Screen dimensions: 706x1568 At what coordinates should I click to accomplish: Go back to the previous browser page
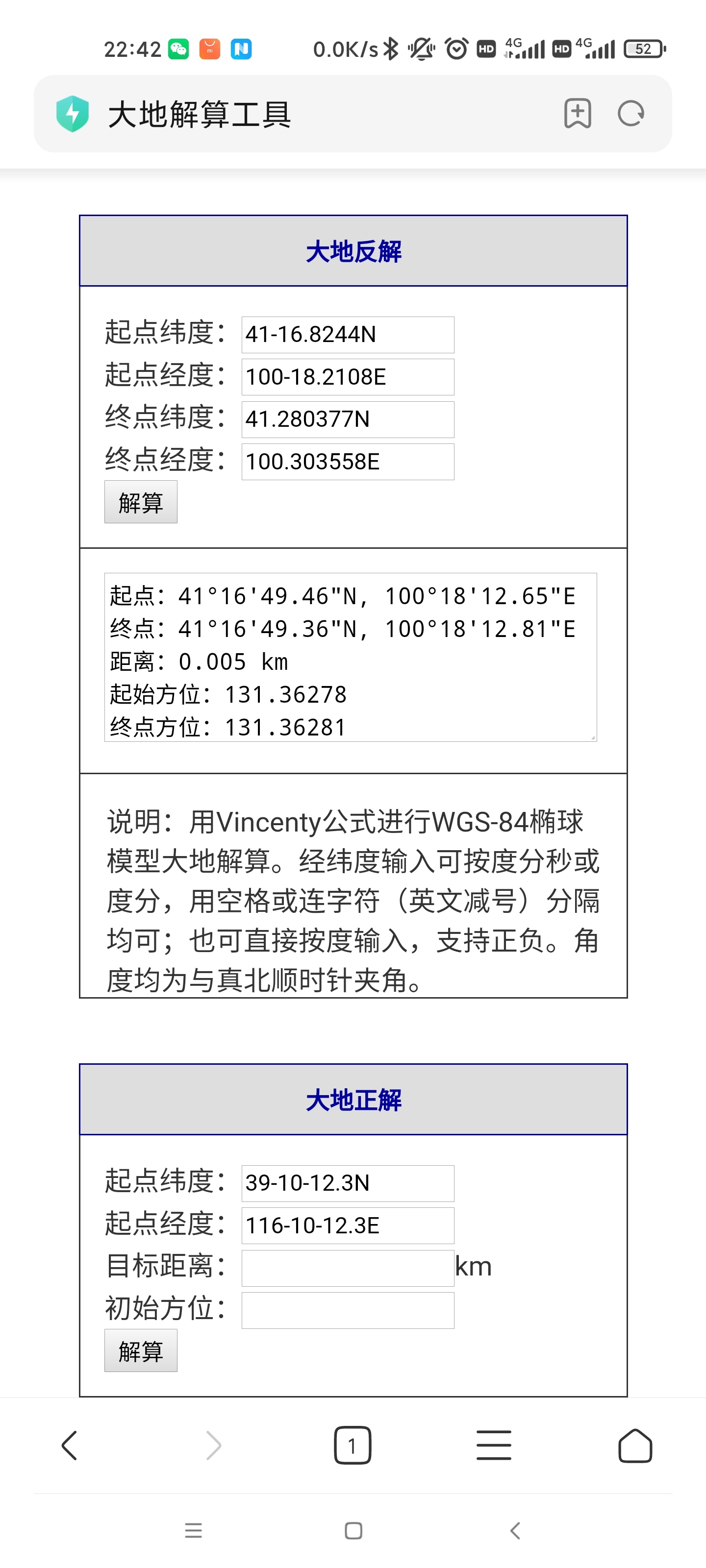point(70,1445)
